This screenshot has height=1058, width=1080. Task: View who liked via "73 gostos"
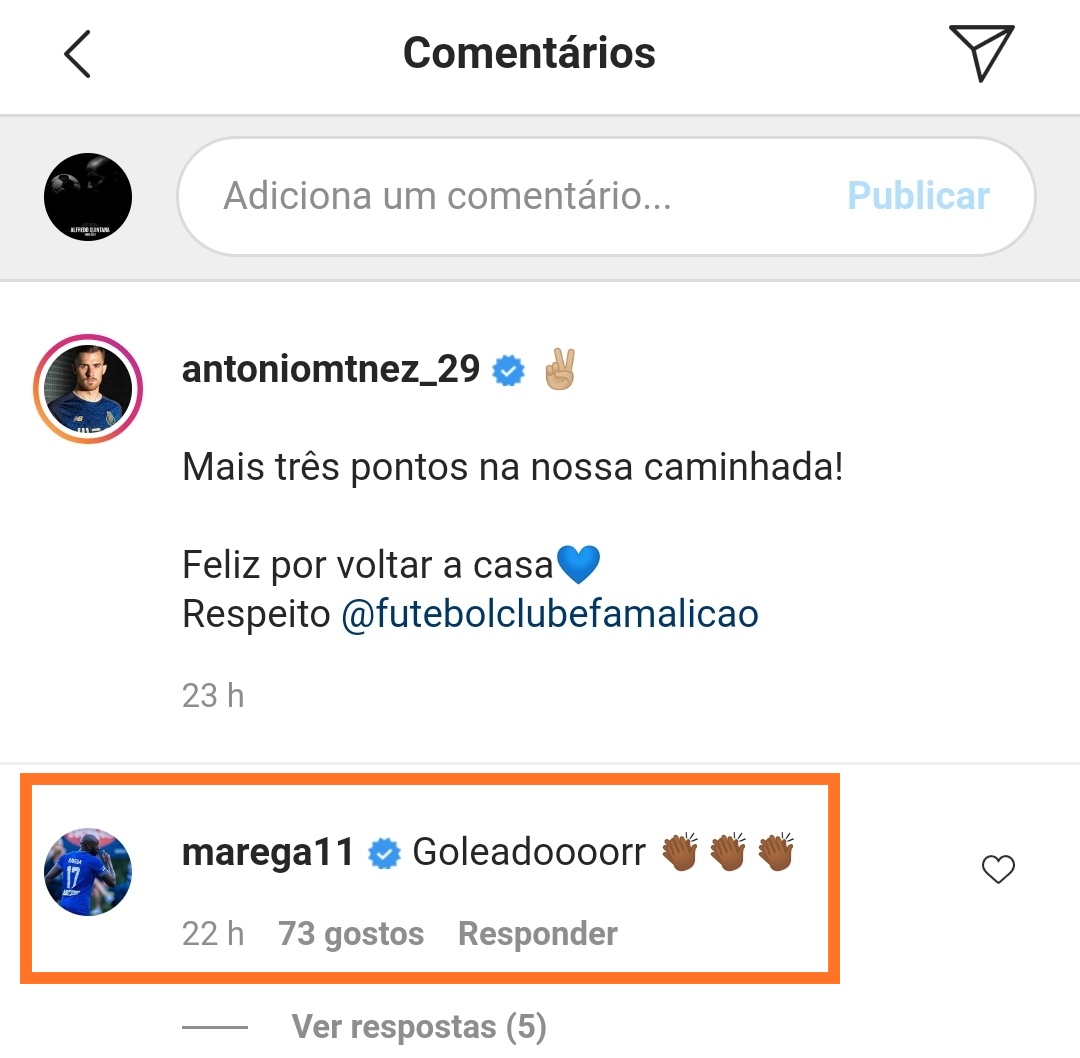pos(351,934)
